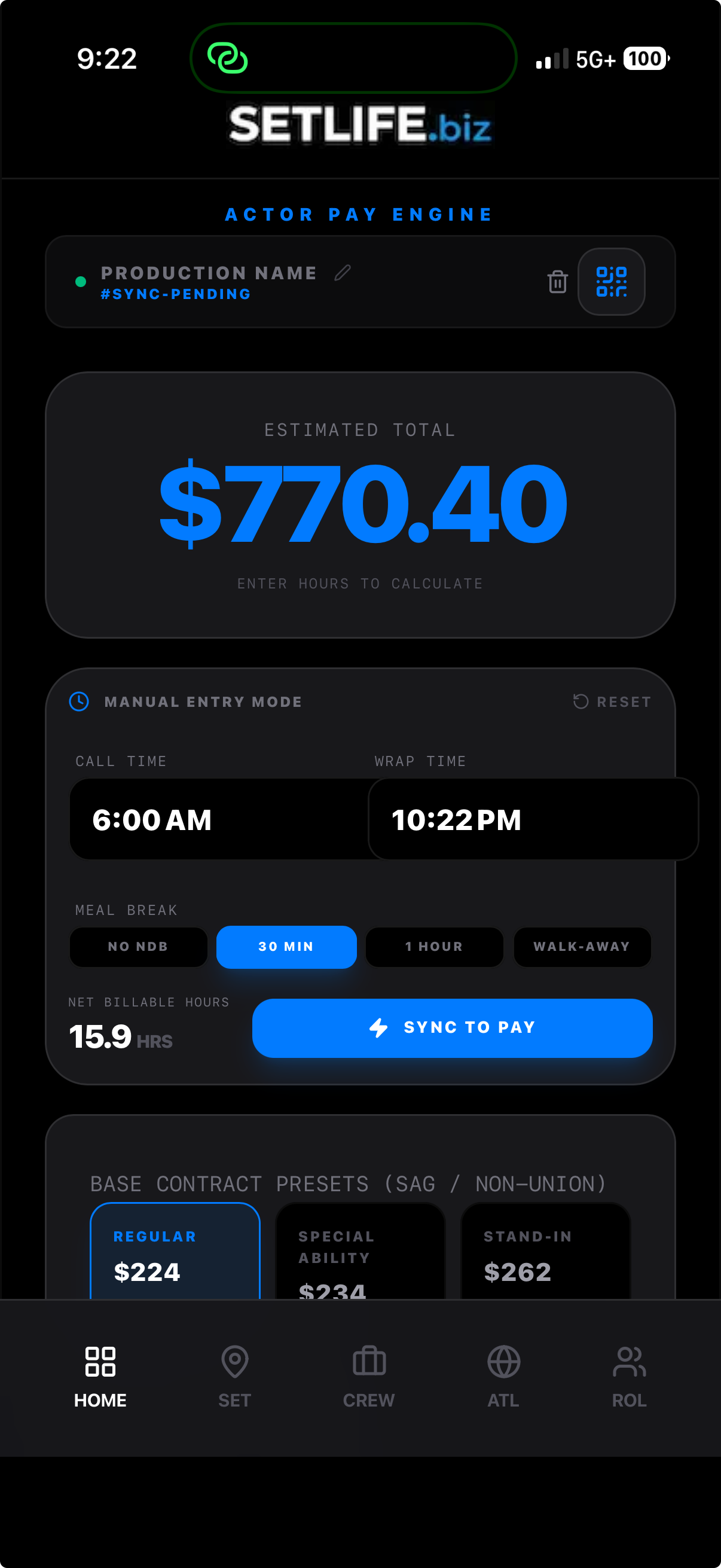Open the QR code sharing icon
The width and height of the screenshot is (721, 1568).
coord(611,282)
